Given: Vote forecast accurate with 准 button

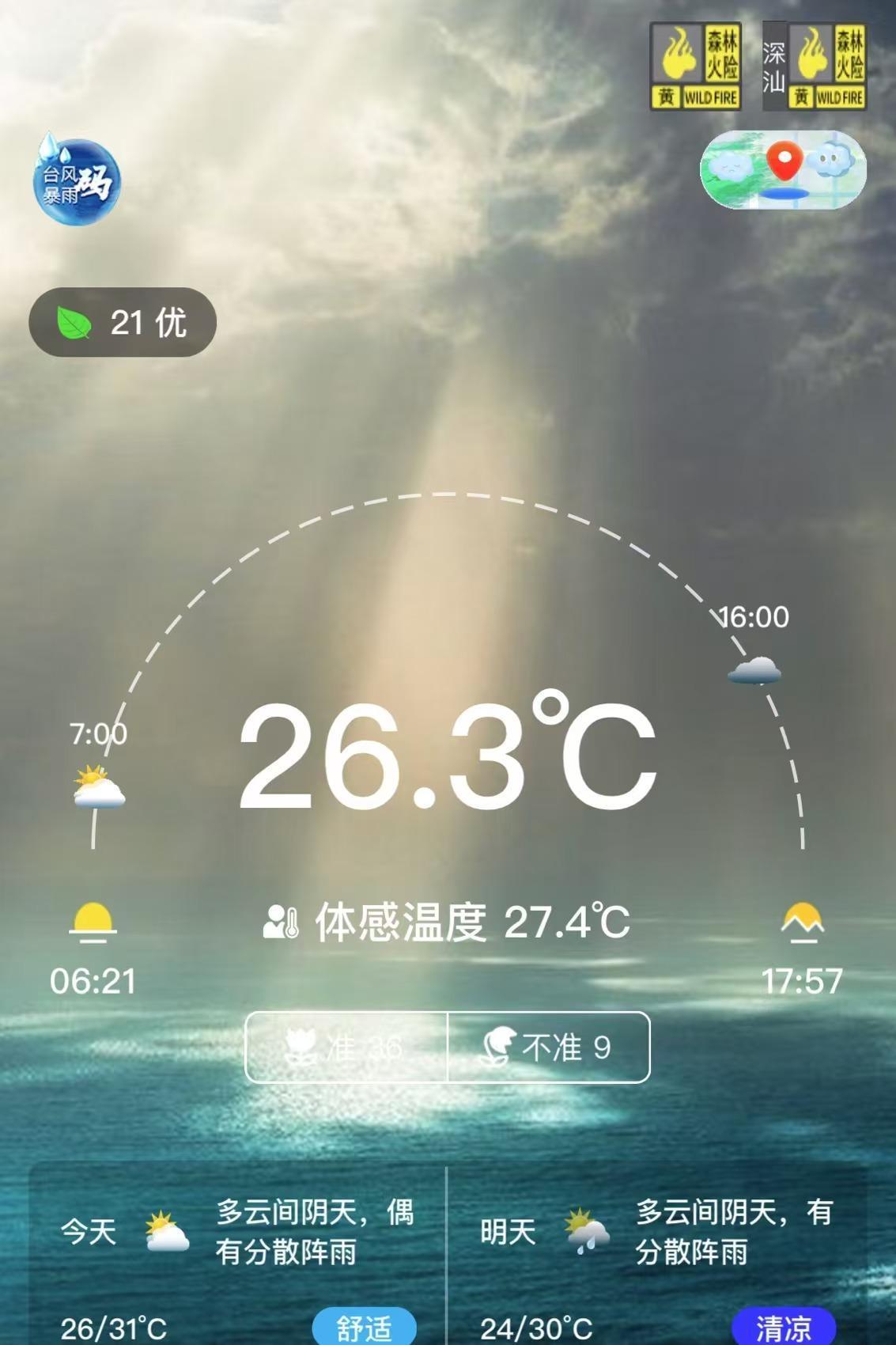Looking at the screenshot, I should [346, 1047].
